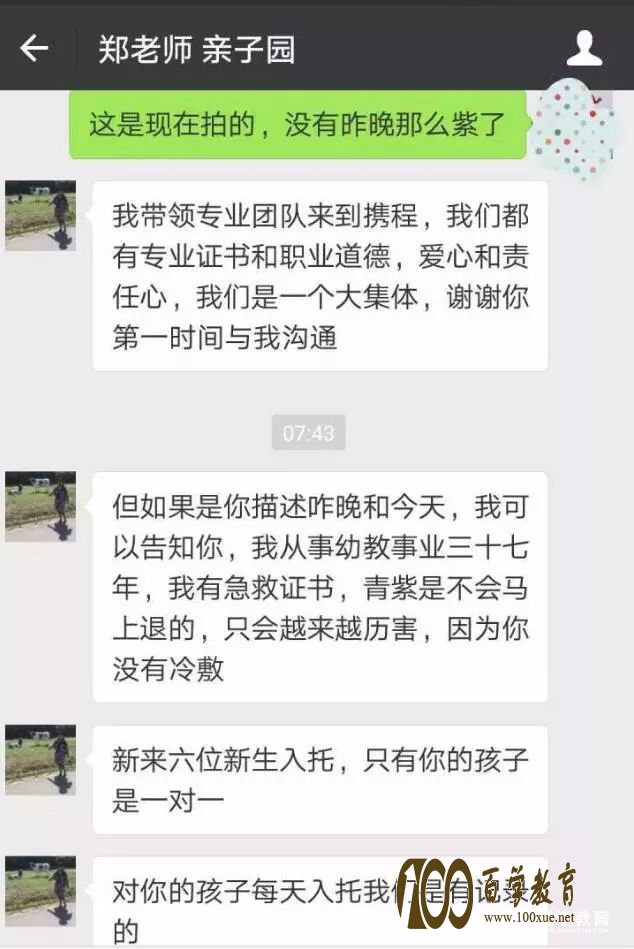Tap 郑老师's avatar beside the 但如果是你描述 message

coord(40,506)
